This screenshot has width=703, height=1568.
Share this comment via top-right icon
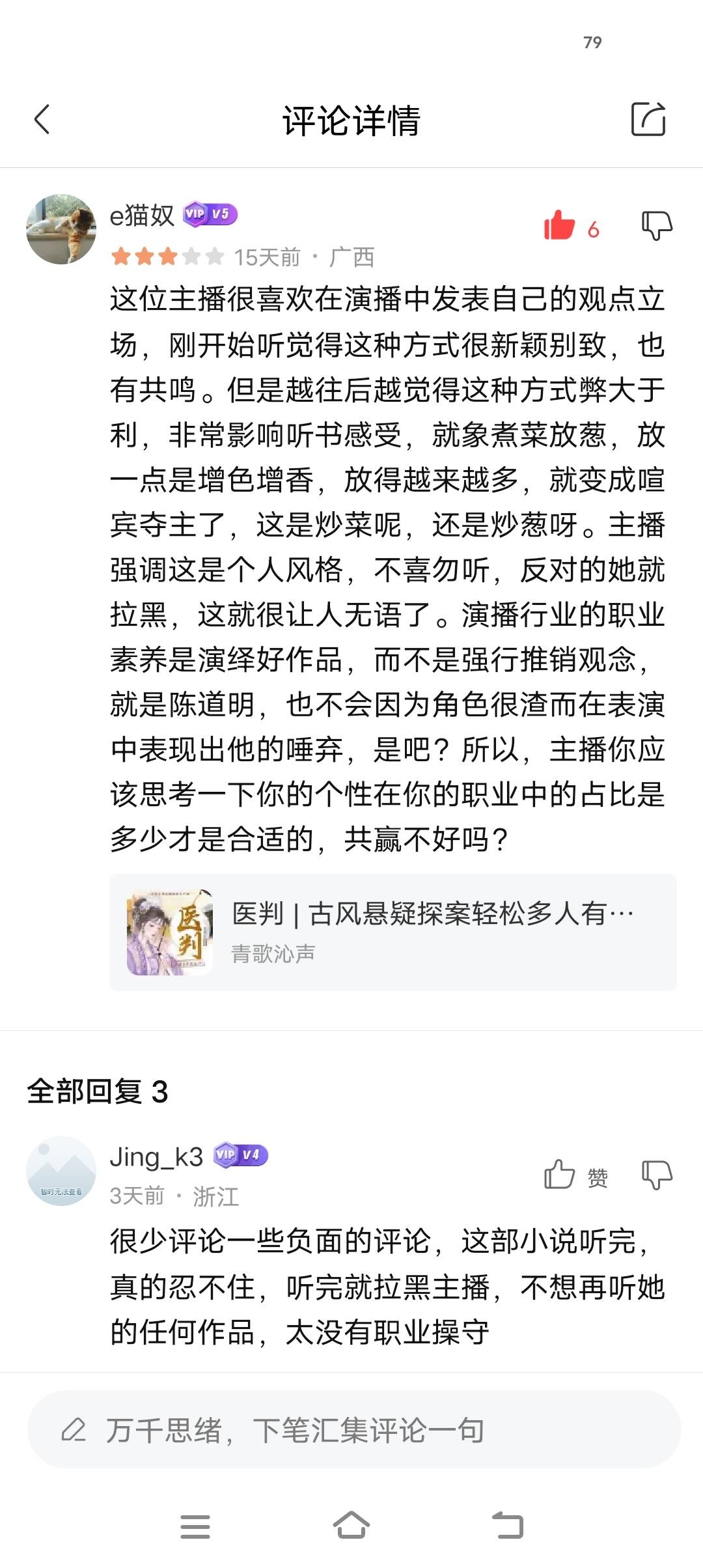click(648, 120)
